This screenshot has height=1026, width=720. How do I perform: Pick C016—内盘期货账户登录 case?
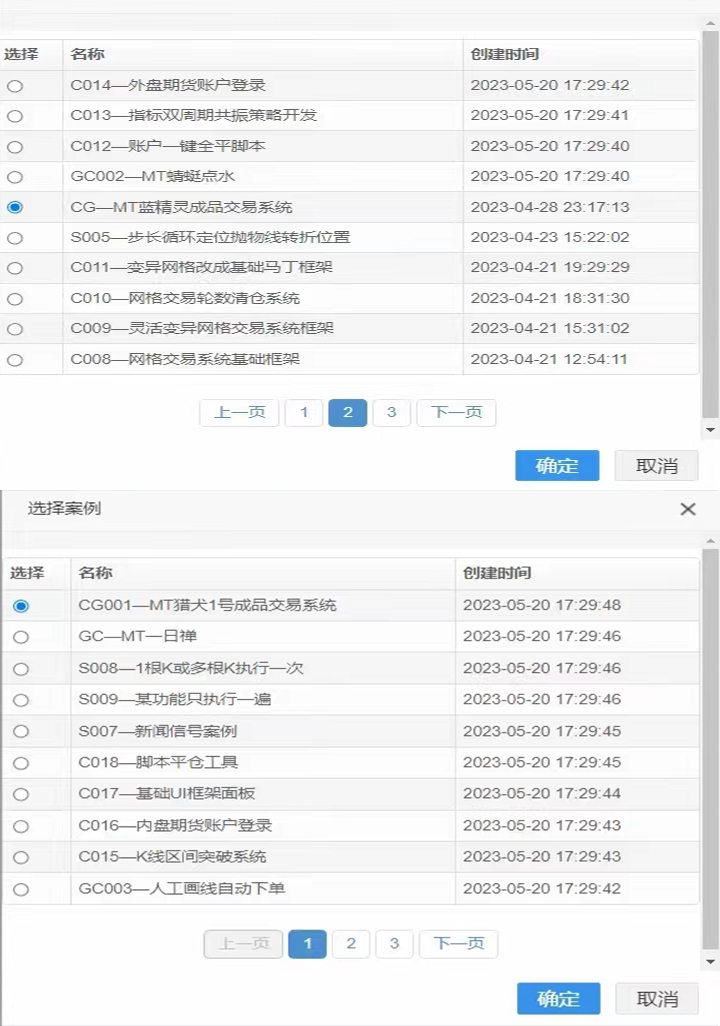tap(21, 826)
